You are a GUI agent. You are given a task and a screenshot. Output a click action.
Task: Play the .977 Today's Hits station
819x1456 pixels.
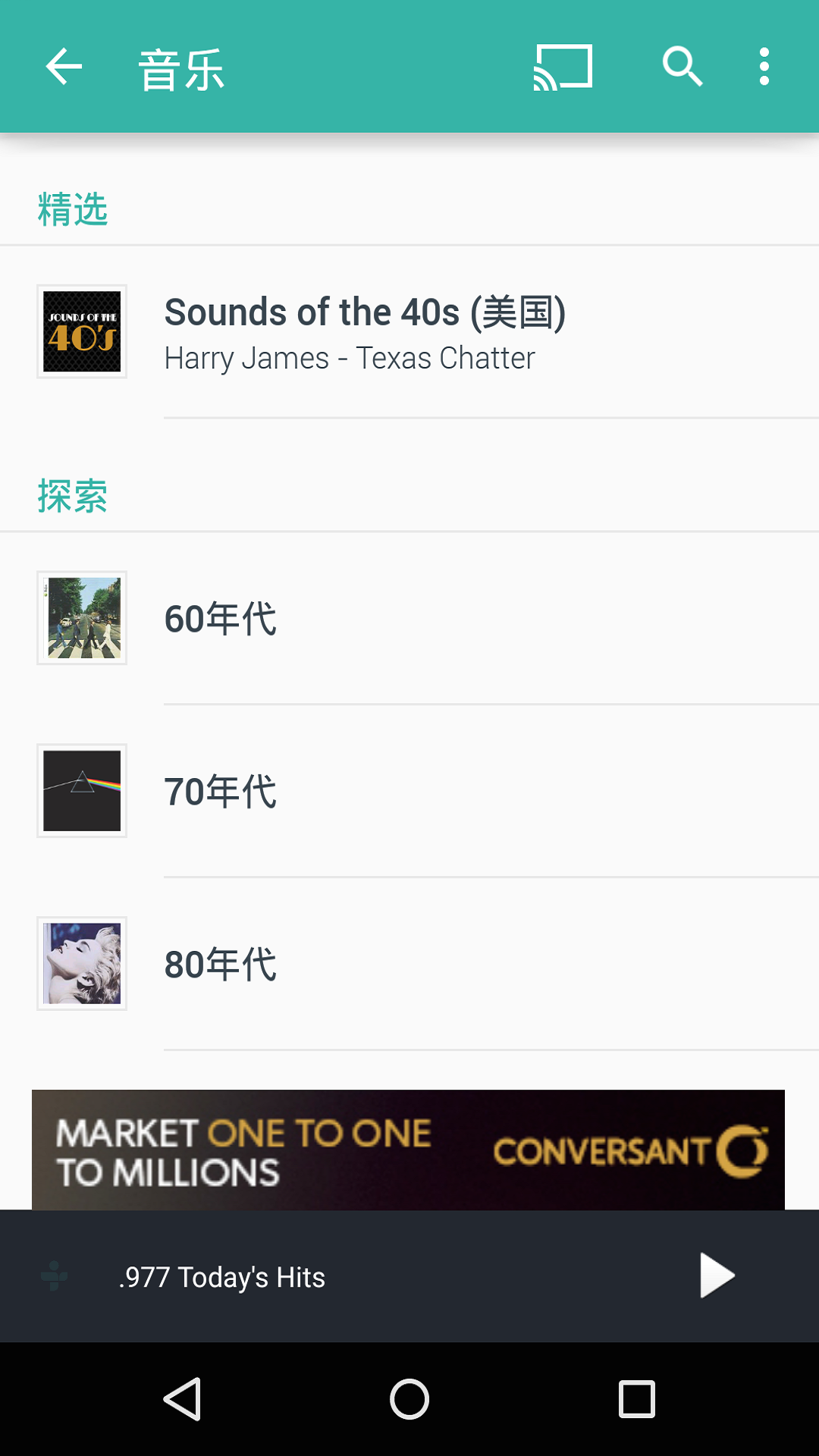pyautogui.click(x=715, y=1276)
